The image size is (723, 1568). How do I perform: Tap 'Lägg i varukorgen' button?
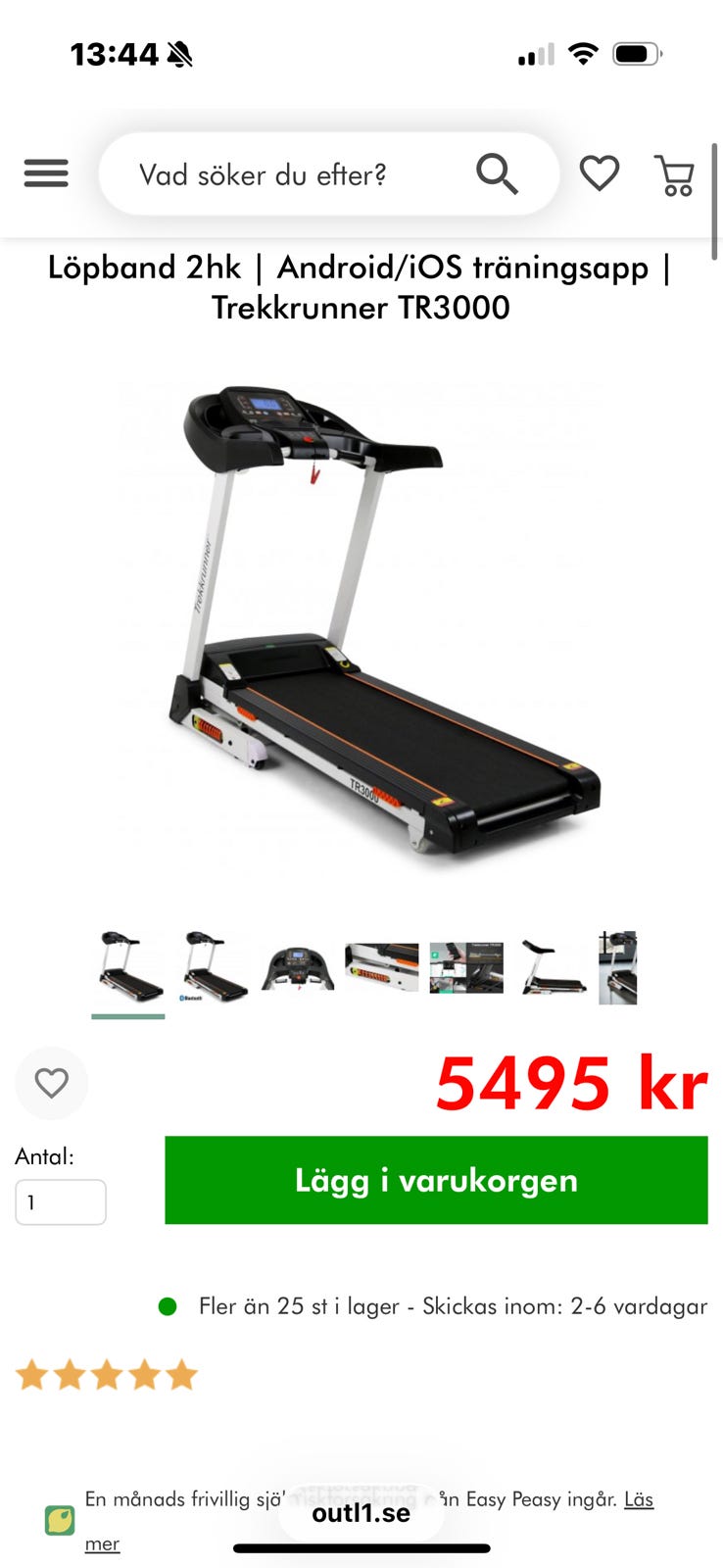(x=436, y=1180)
